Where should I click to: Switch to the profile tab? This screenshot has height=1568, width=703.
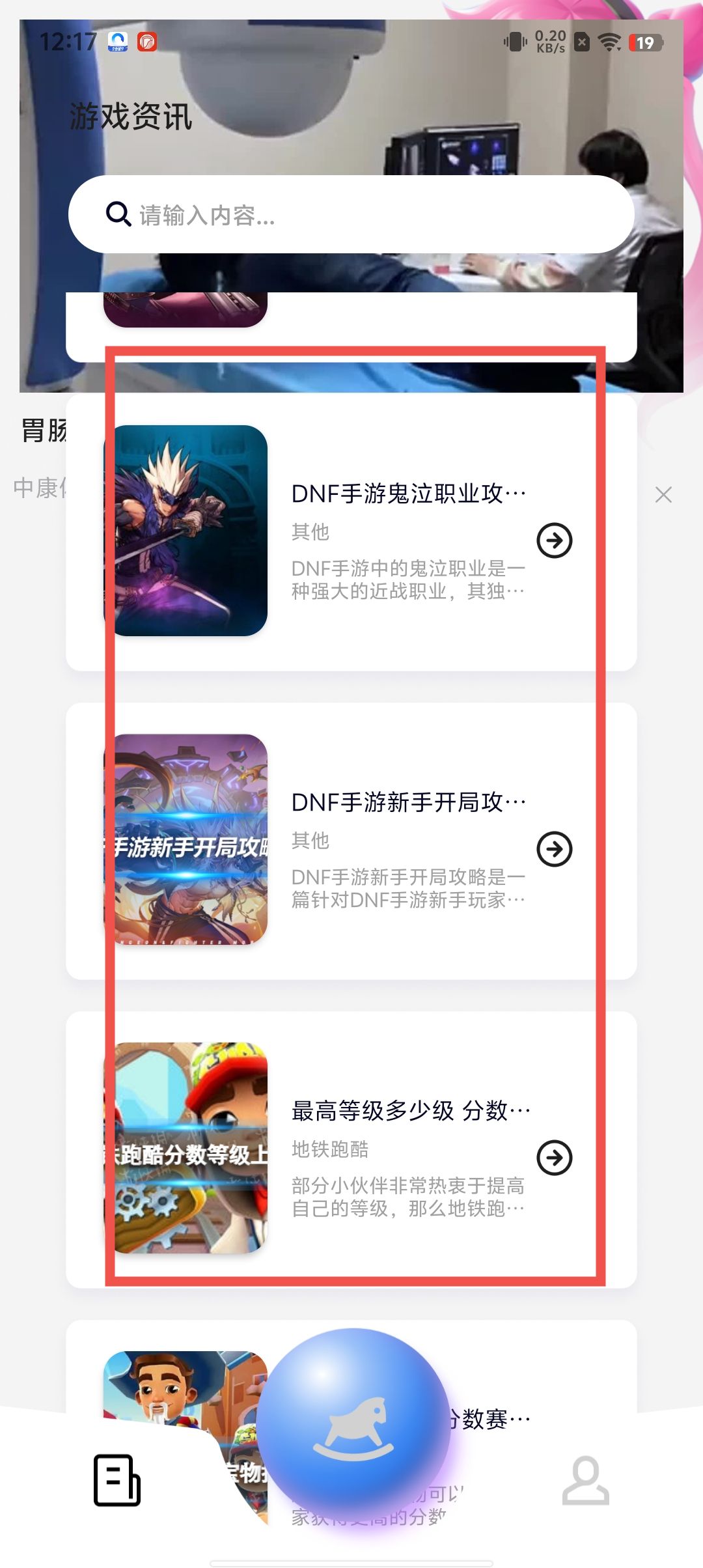coord(585,1481)
